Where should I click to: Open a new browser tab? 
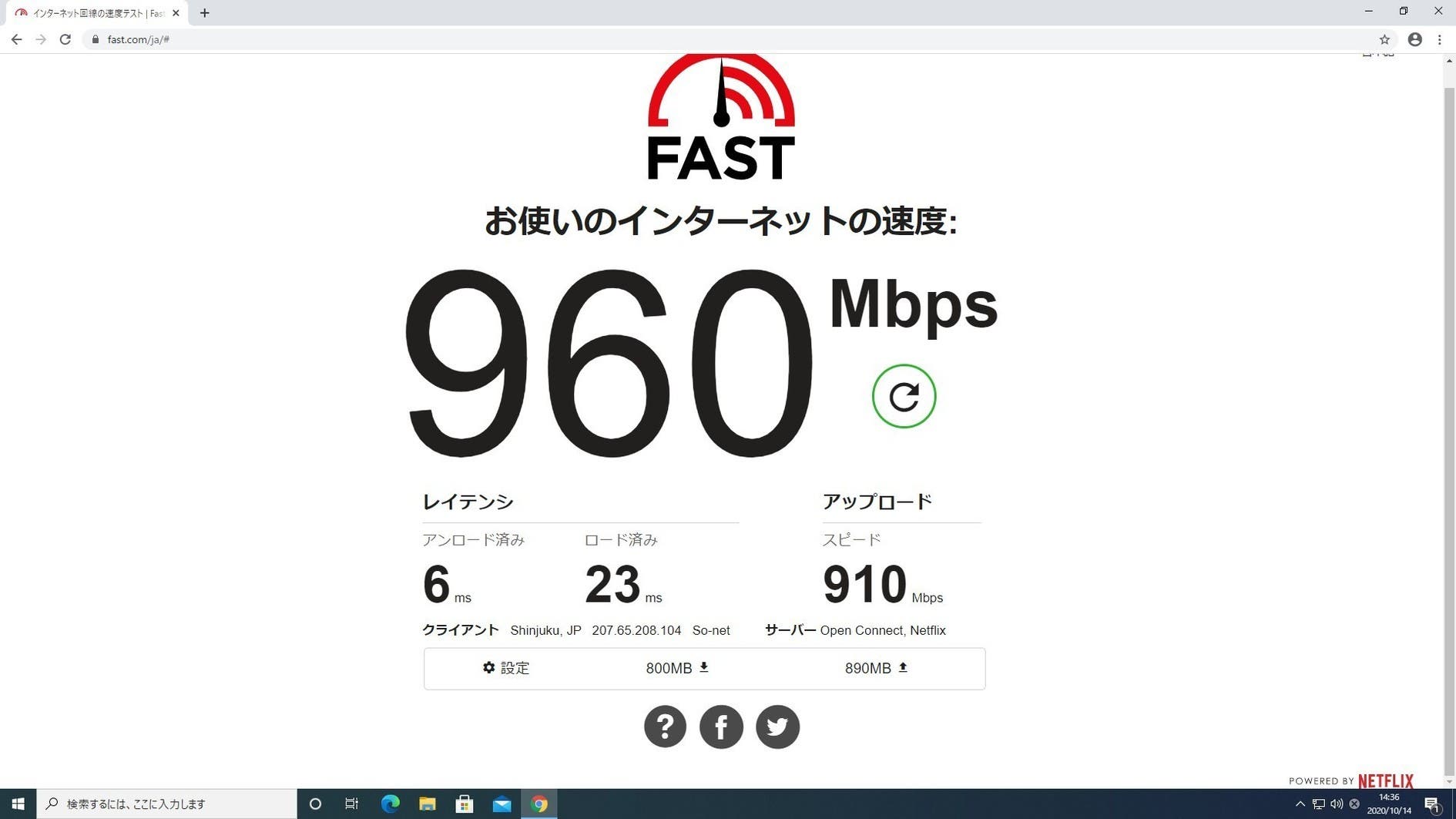pyautogui.click(x=204, y=13)
